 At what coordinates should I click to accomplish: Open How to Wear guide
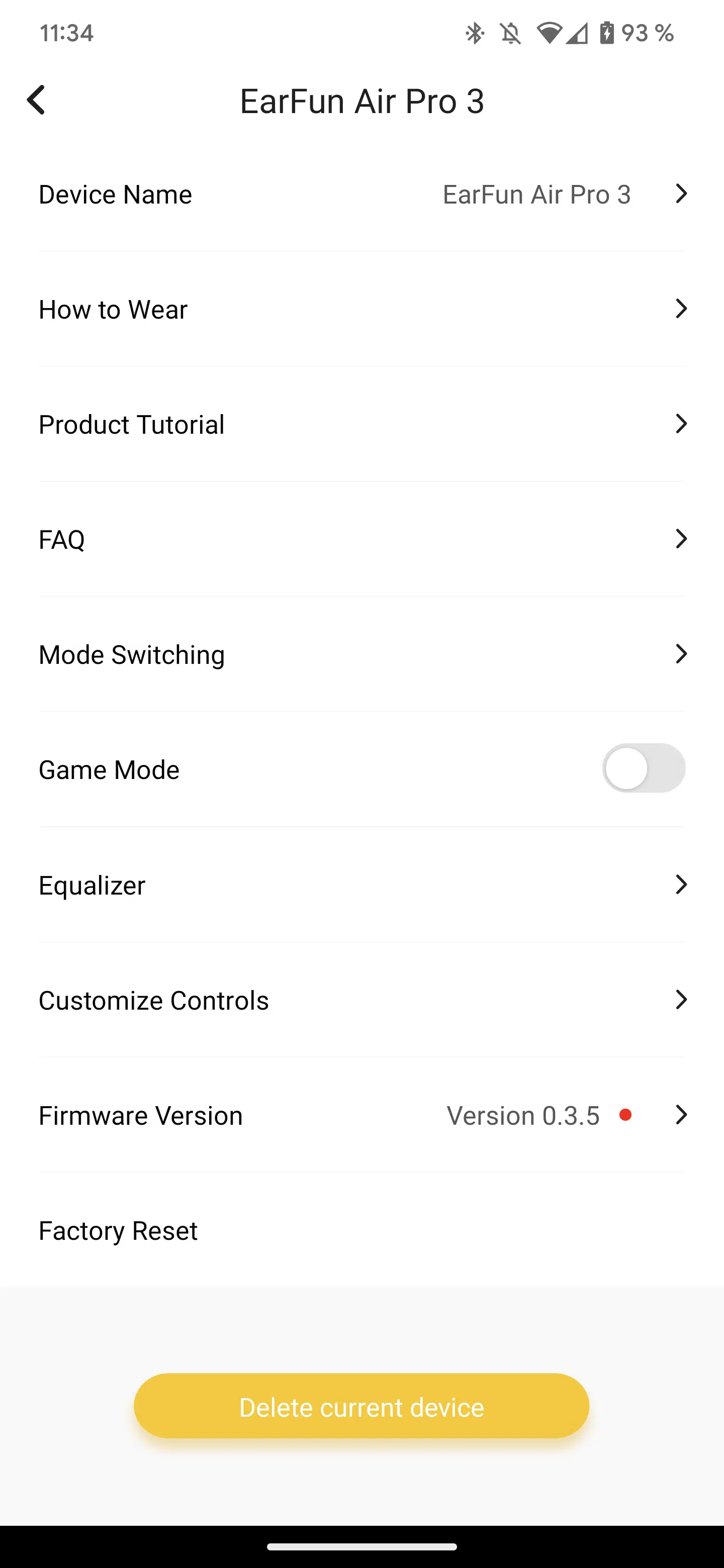(x=361, y=309)
